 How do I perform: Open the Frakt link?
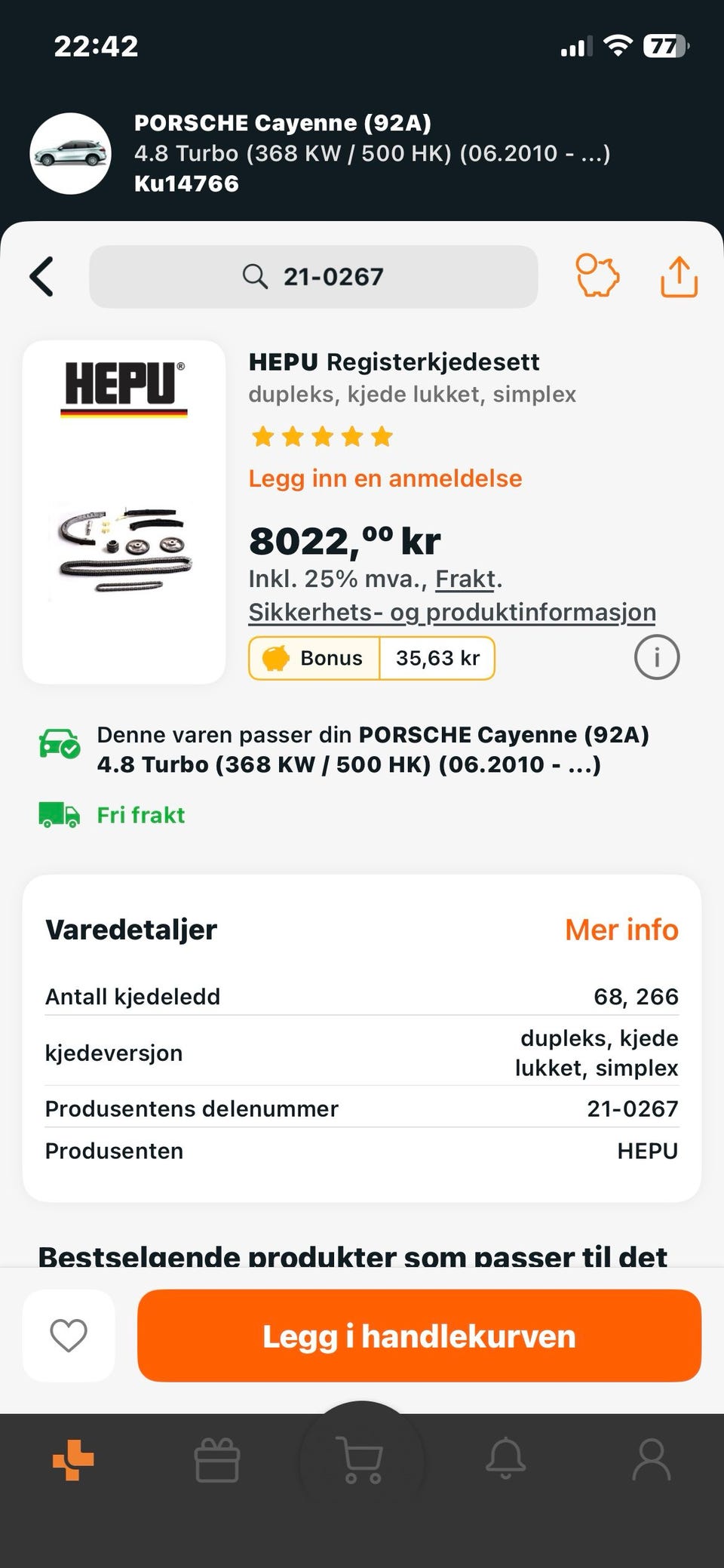[x=465, y=580]
